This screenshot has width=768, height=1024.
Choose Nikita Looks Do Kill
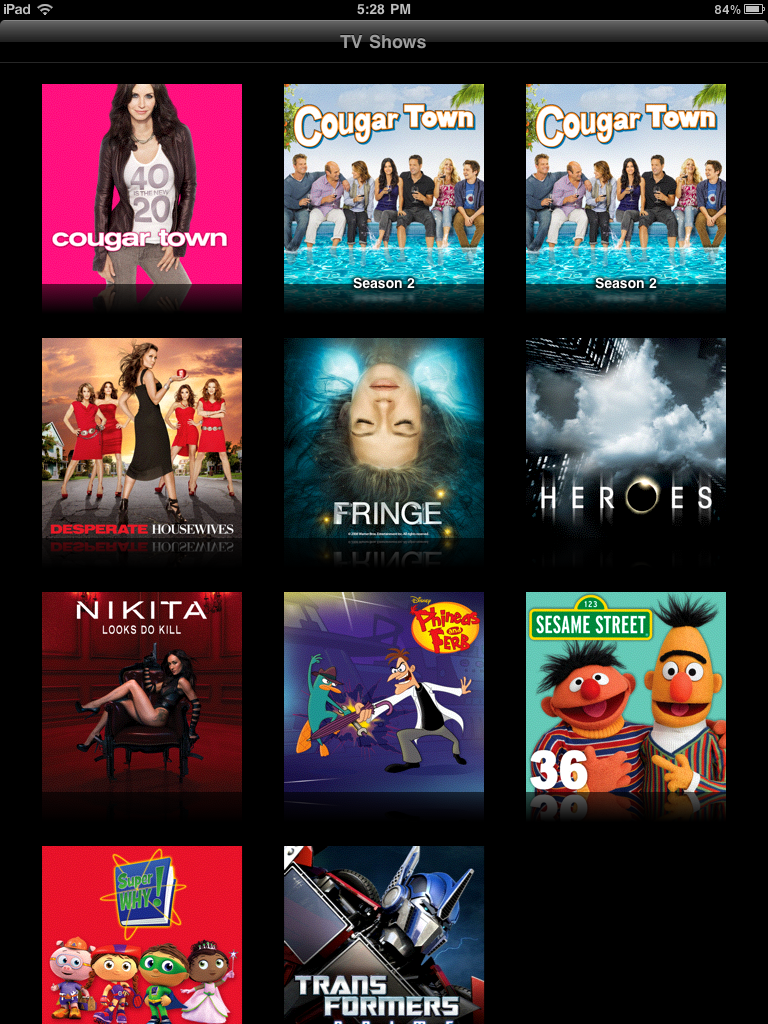[x=142, y=692]
